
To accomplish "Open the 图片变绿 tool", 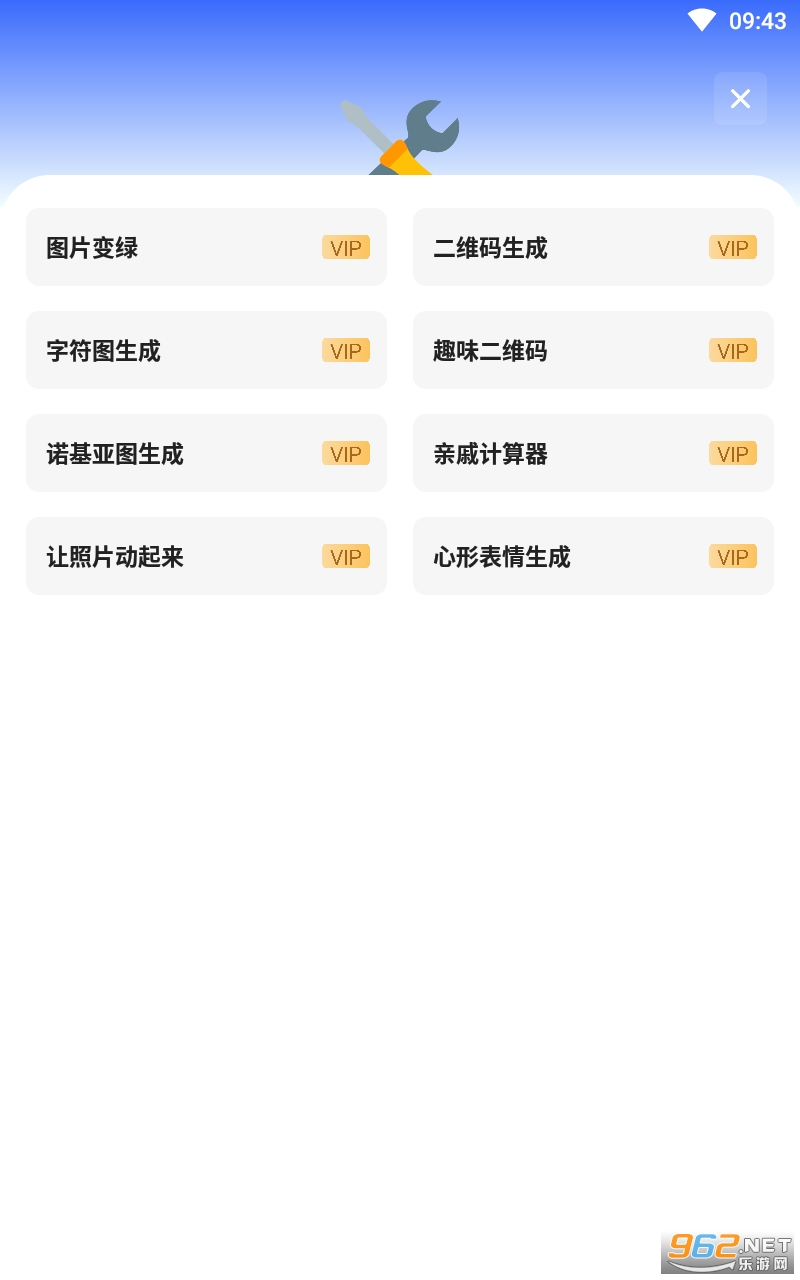I will (x=206, y=247).
